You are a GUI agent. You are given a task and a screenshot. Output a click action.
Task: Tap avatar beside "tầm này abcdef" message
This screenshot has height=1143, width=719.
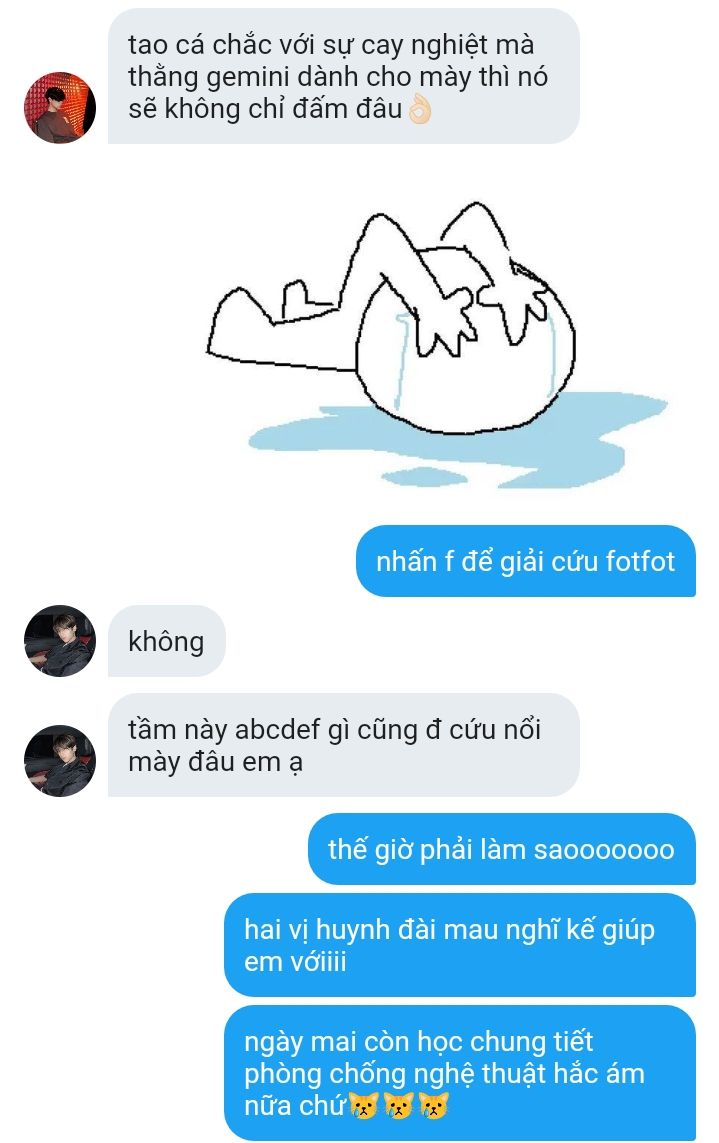[x=60, y=761]
